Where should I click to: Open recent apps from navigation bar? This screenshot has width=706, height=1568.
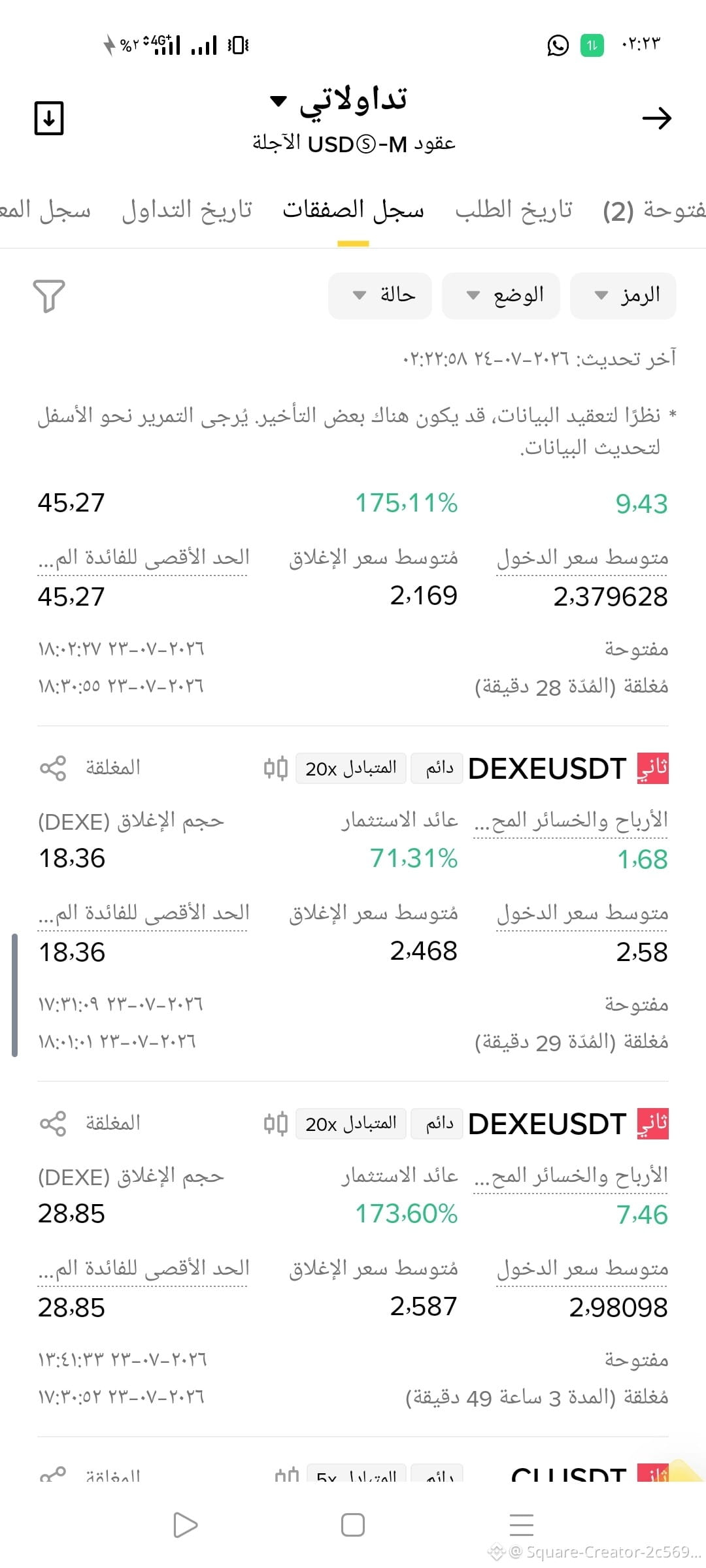pyautogui.click(x=521, y=1525)
